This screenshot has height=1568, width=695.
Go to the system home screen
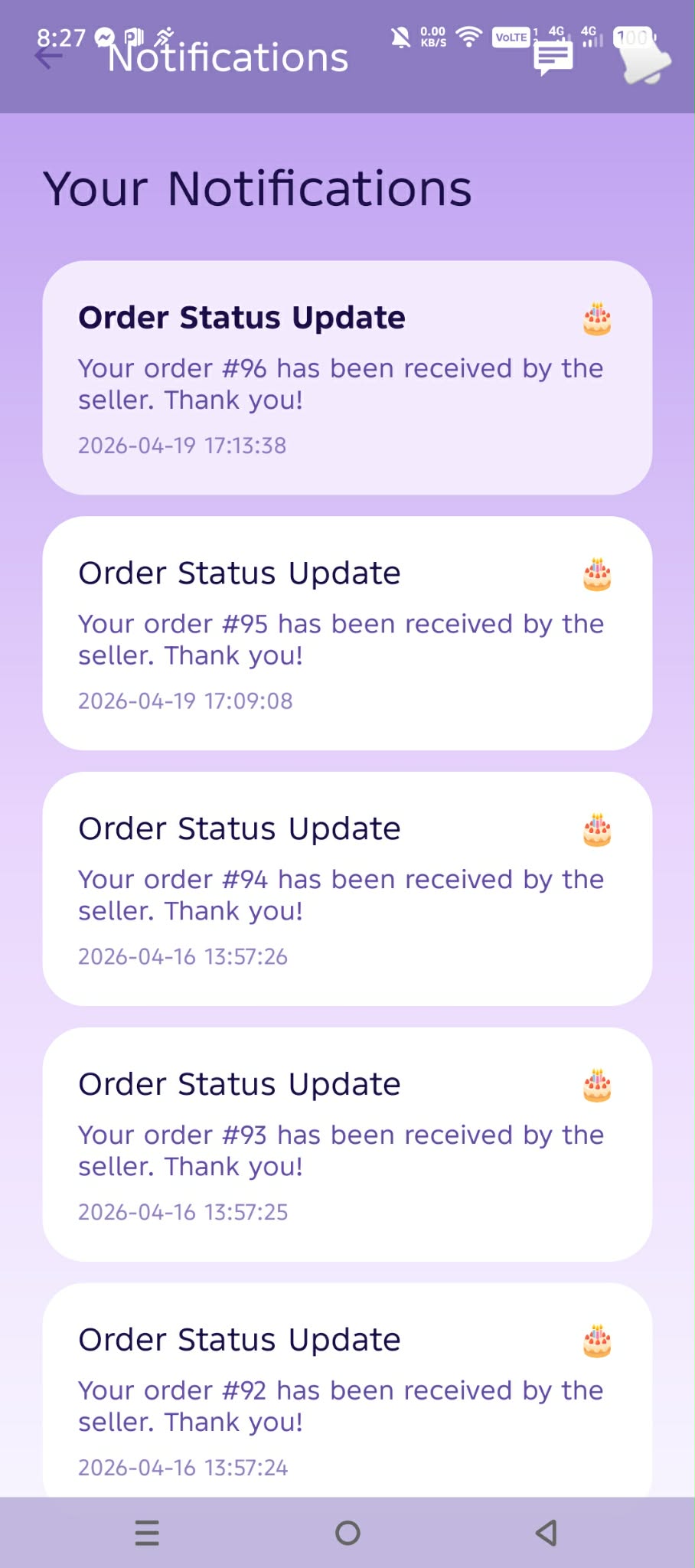(x=347, y=1533)
